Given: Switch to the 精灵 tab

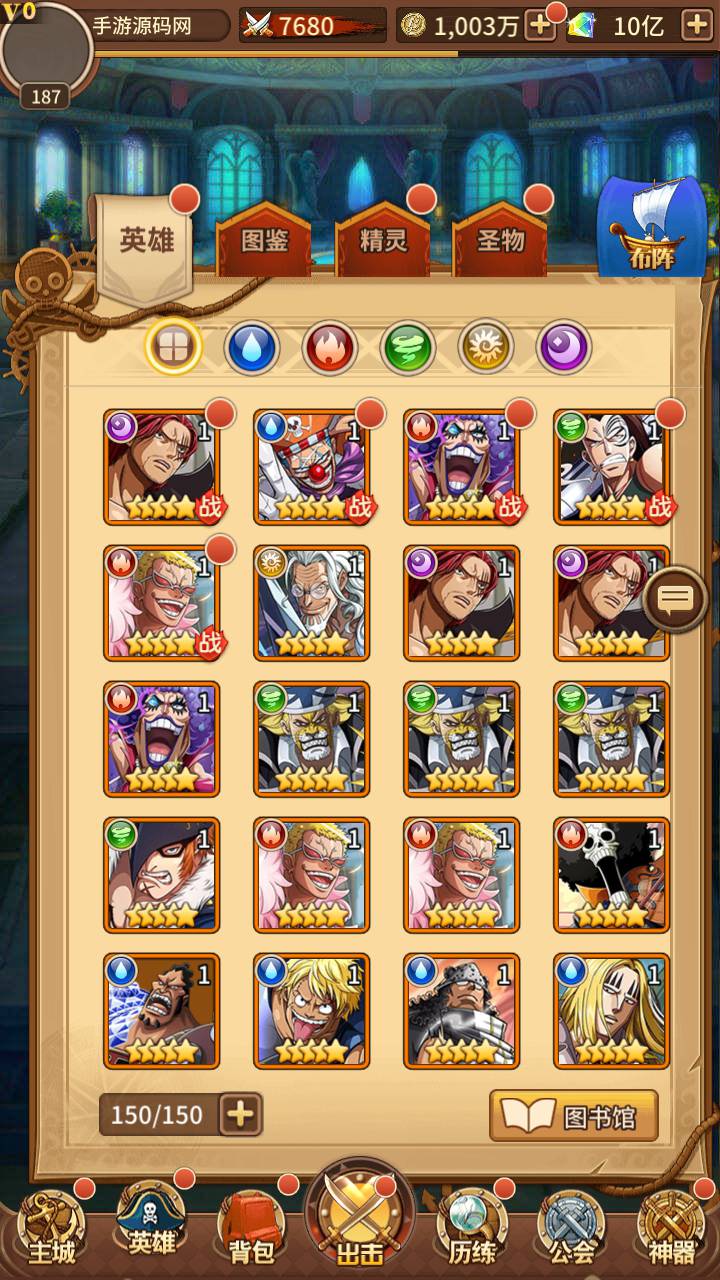Looking at the screenshot, I should pyautogui.click(x=382, y=241).
